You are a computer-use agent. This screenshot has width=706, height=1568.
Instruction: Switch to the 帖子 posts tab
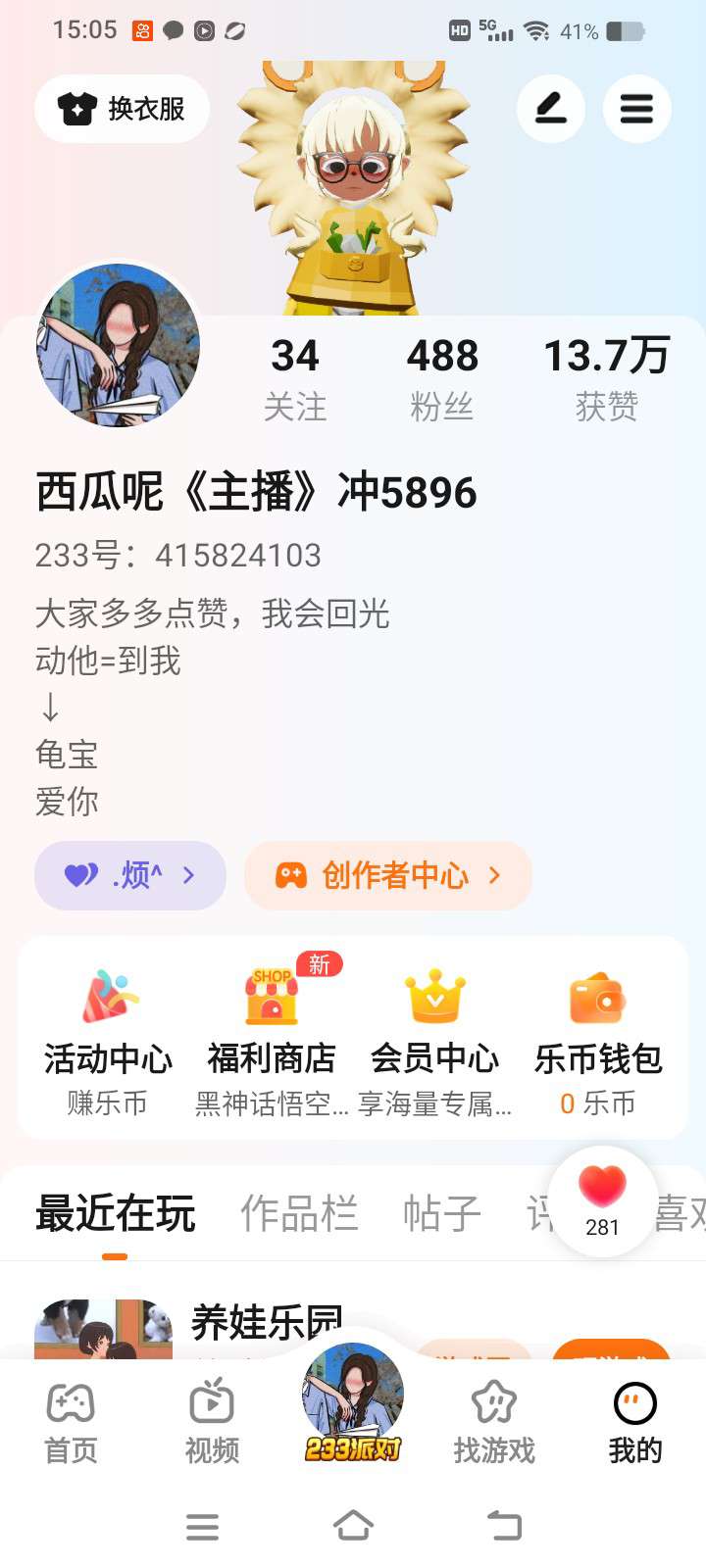(x=442, y=1213)
